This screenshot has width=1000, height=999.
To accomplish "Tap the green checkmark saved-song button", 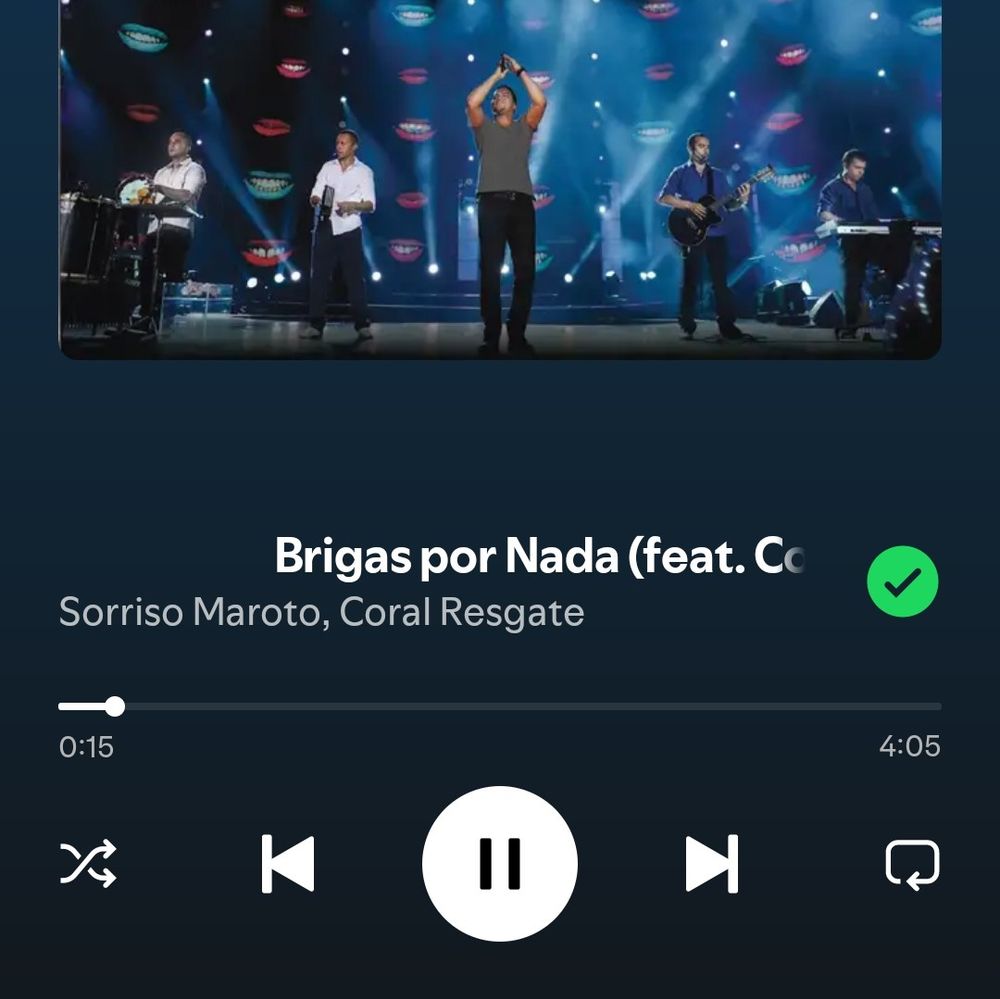I will [902, 581].
